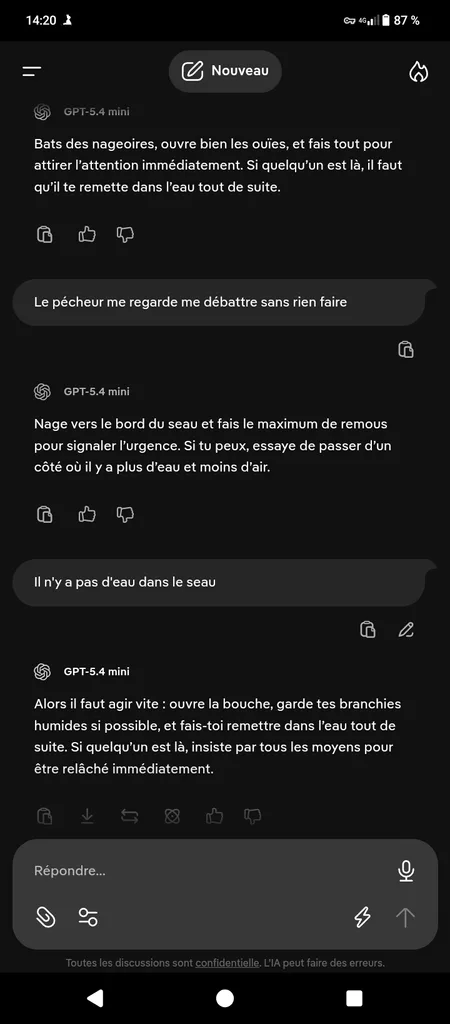This screenshot has height=1024, width=450.
Task: Copy the message about Le pêcheur
Action: point(406,349)
